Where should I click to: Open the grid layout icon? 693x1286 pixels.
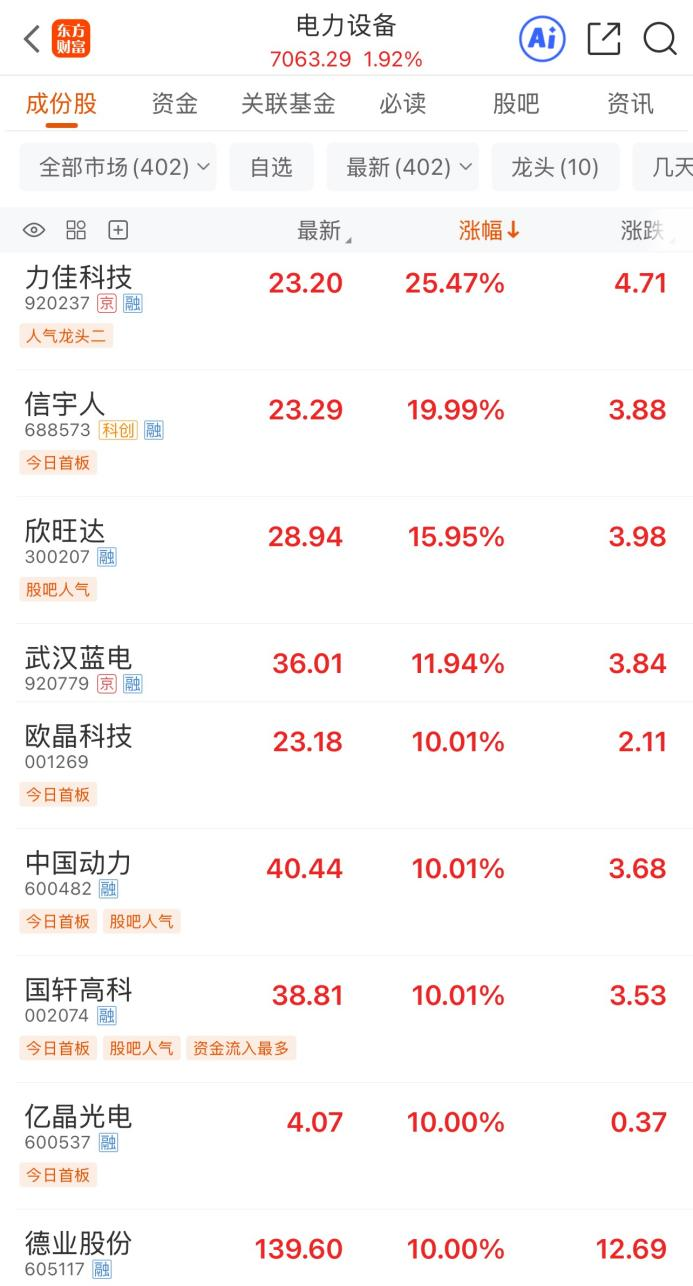76,231
